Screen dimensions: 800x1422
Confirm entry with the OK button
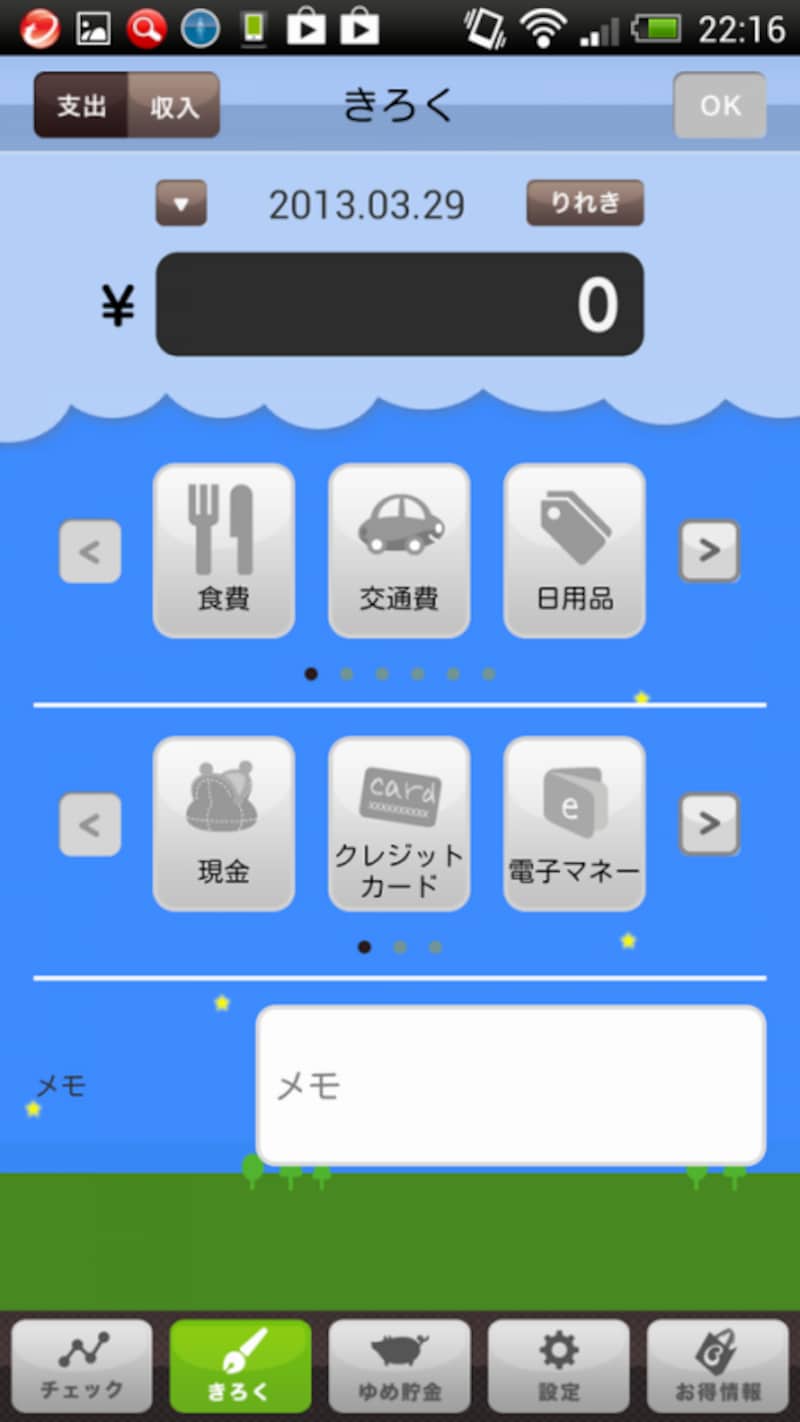coord(720,105)
